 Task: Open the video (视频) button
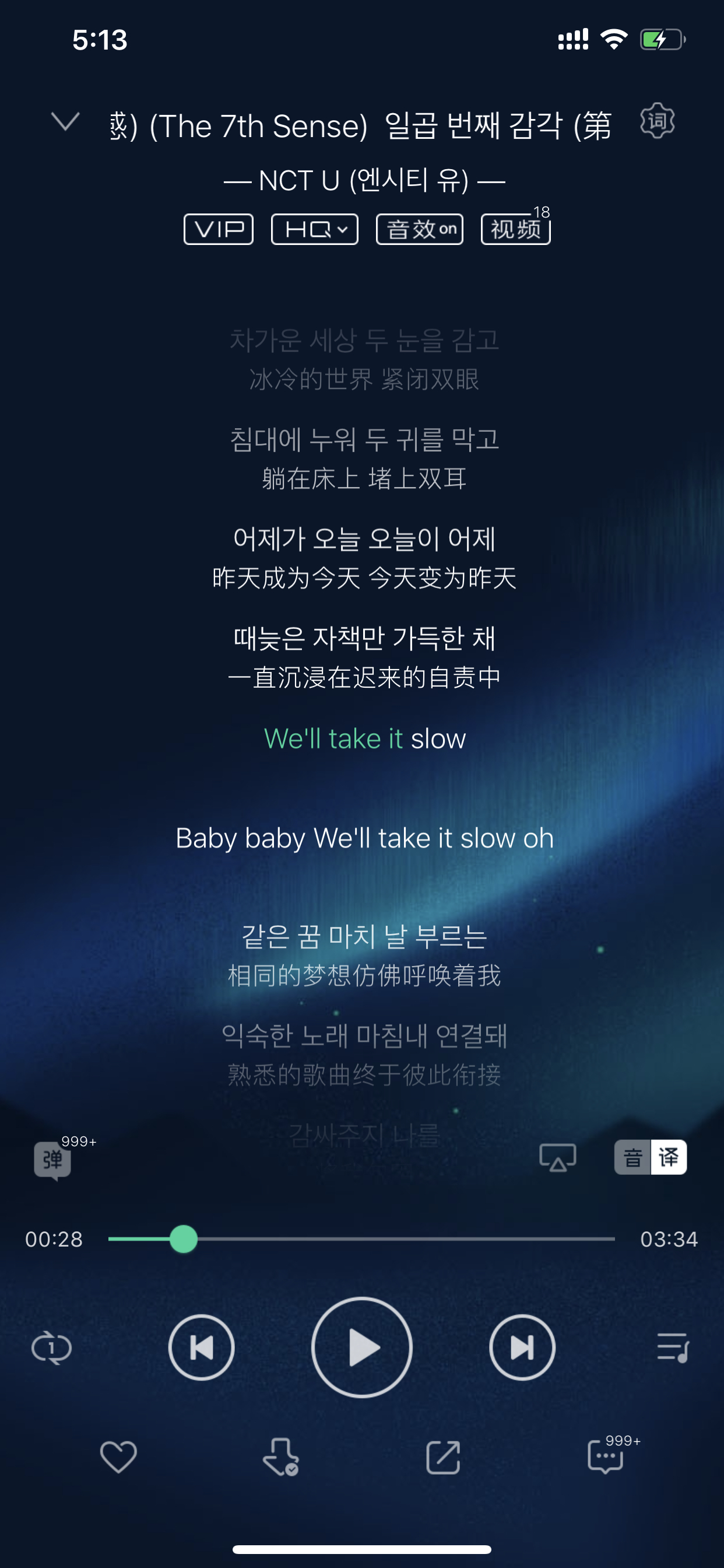(x=516, y=229)
